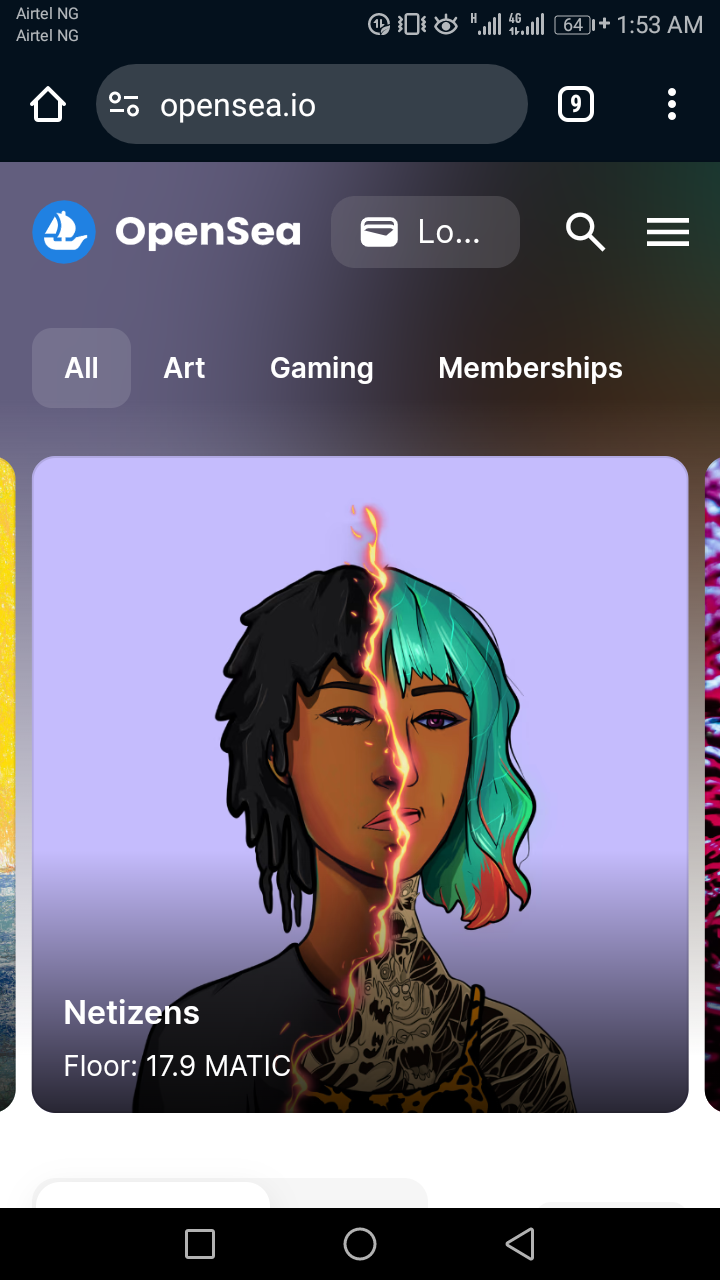Switch to the Gaming category
Image resolution: width=720 pixels, height=1280 pixels.
pos(321,368)
